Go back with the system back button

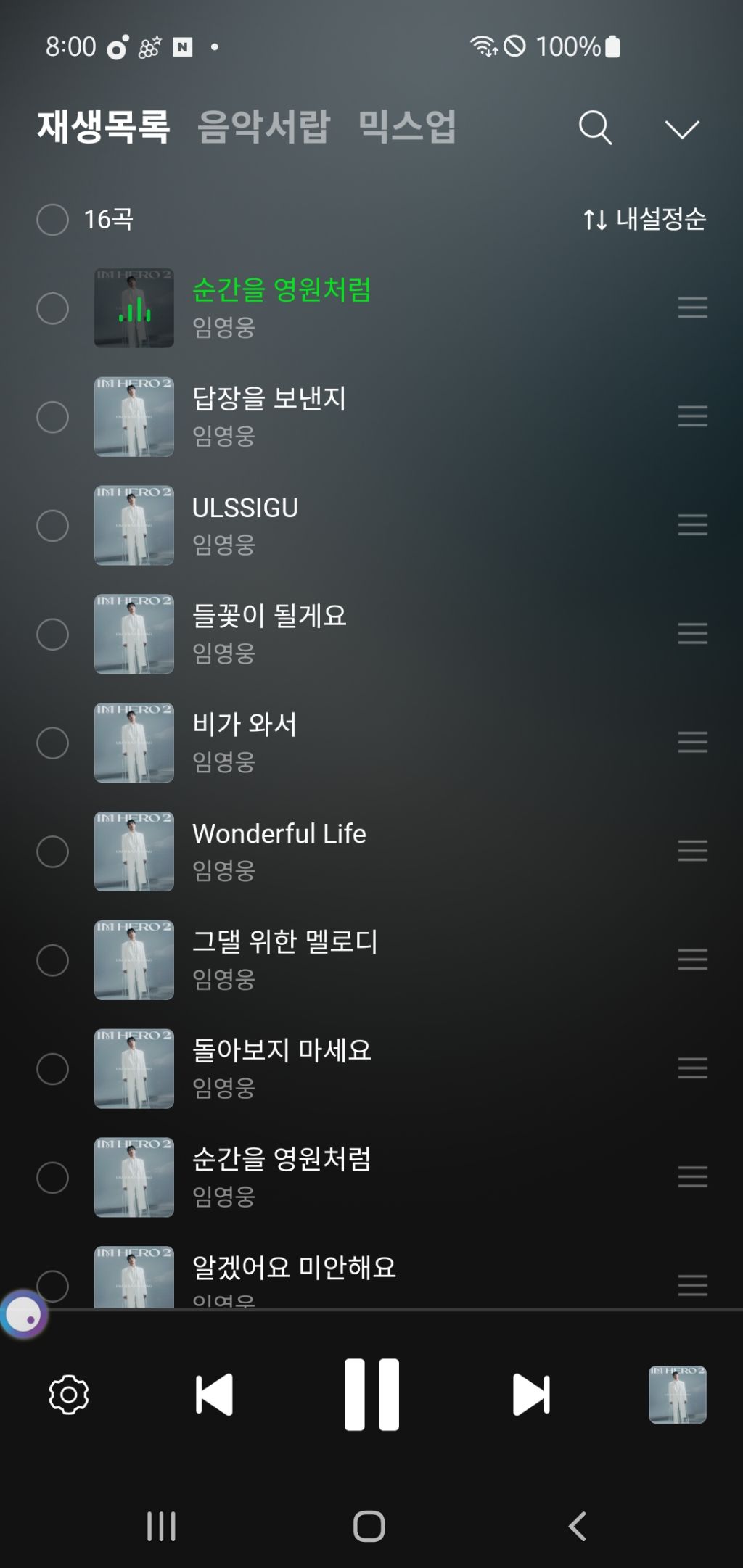tap(578, 1526)
